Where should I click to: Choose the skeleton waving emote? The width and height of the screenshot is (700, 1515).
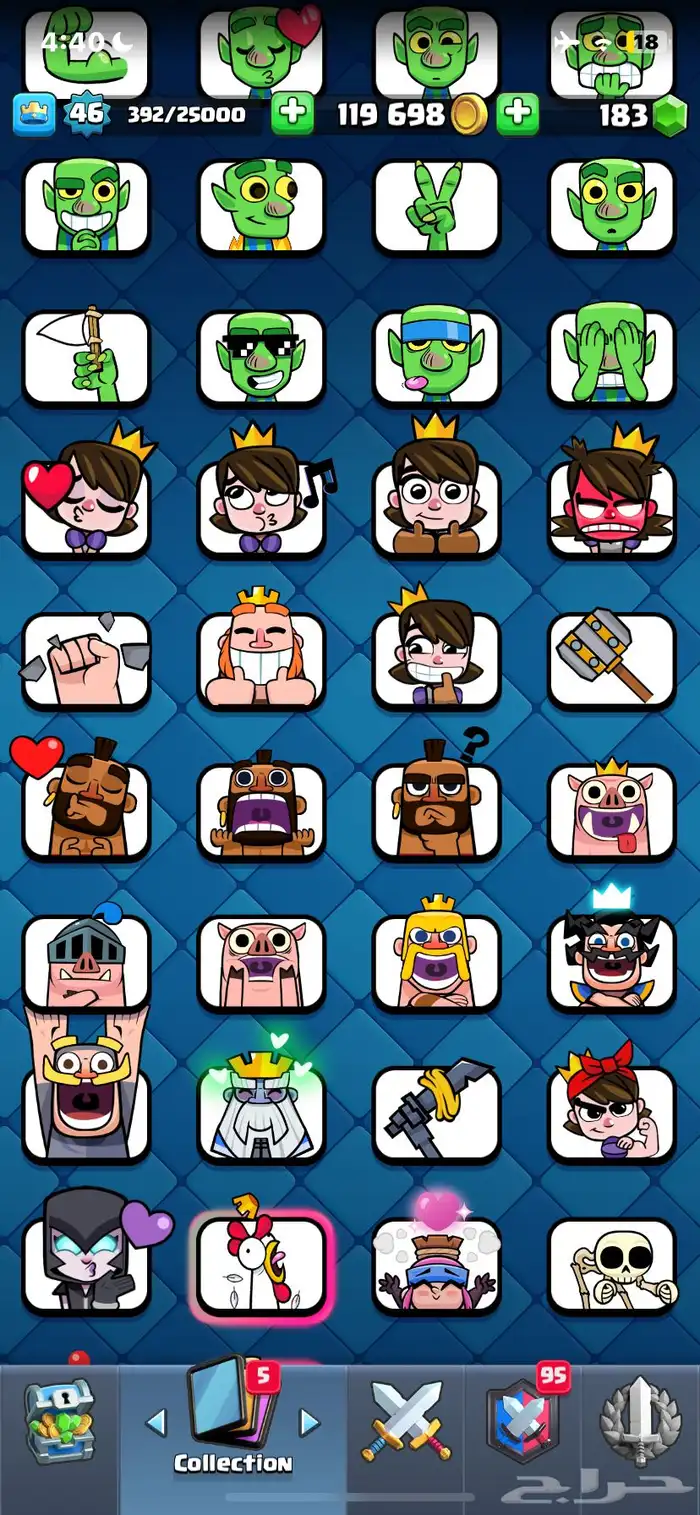(611, 1264)
